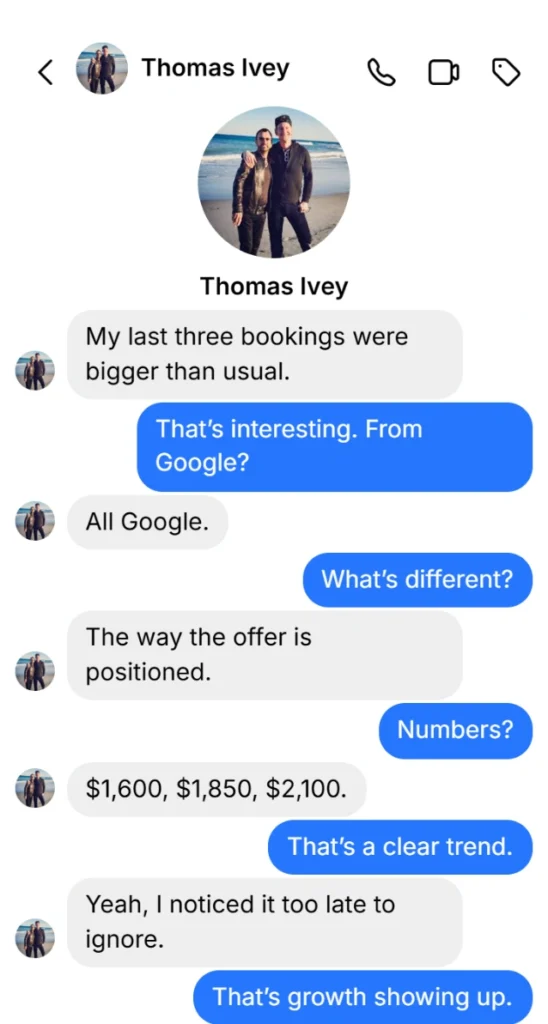View Thomas Ivey's large profile photo
The image size is (548, 1024).
coord(274,182)
